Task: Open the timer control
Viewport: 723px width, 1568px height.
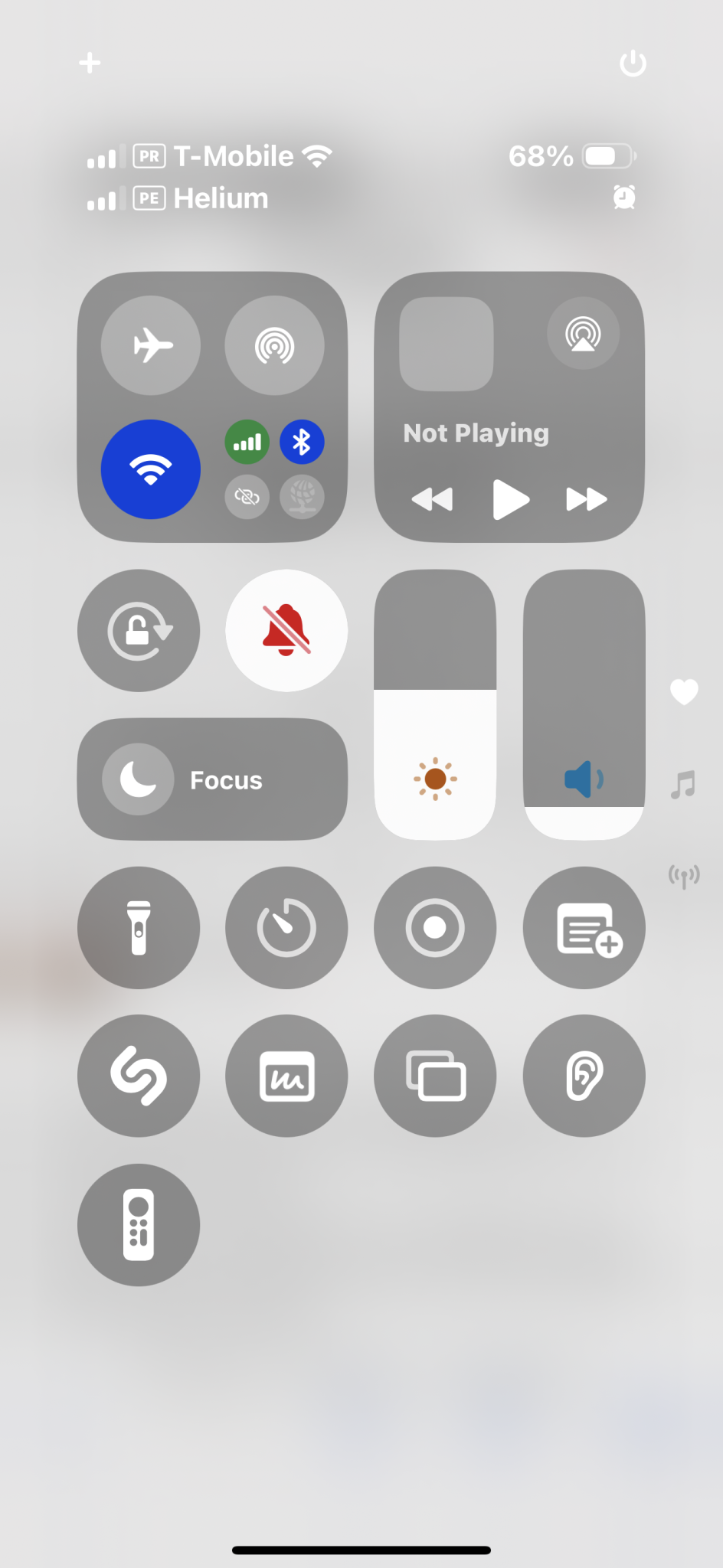Action: (286, 928)
